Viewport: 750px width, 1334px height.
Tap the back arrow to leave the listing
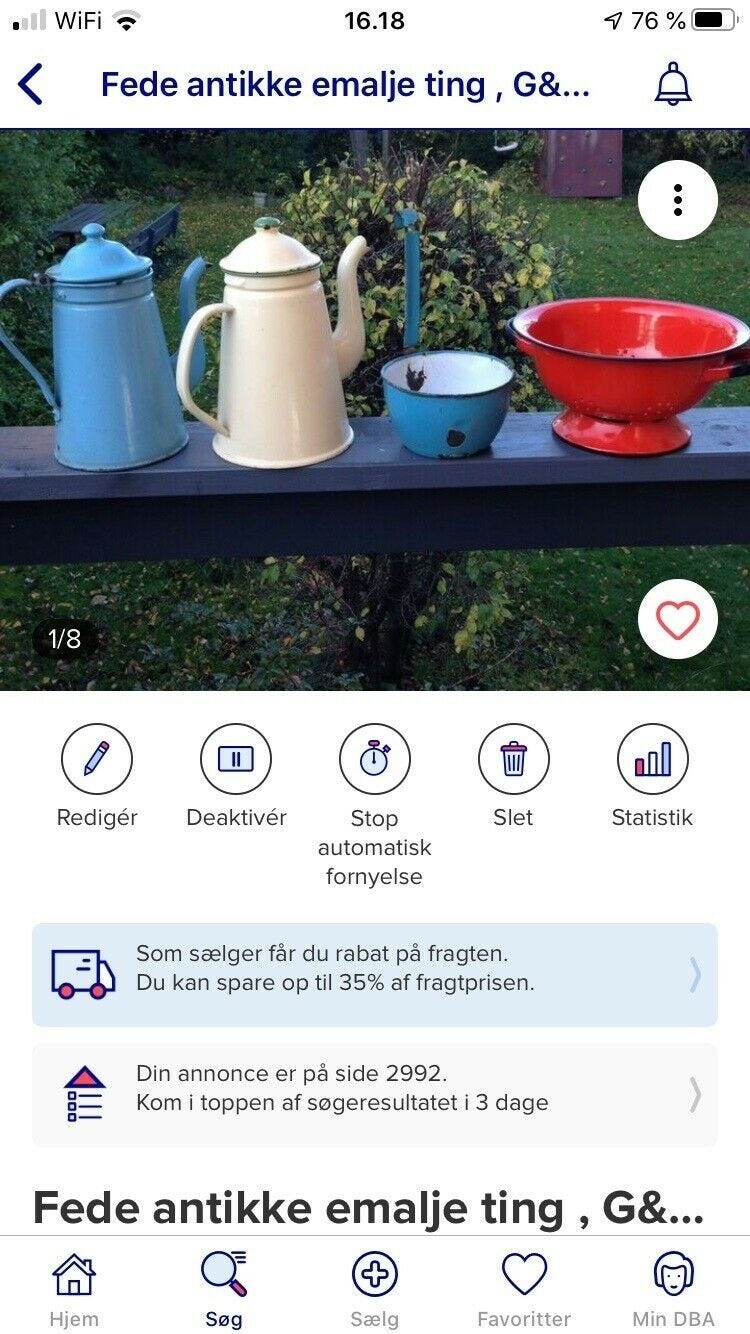coord(30,85)
